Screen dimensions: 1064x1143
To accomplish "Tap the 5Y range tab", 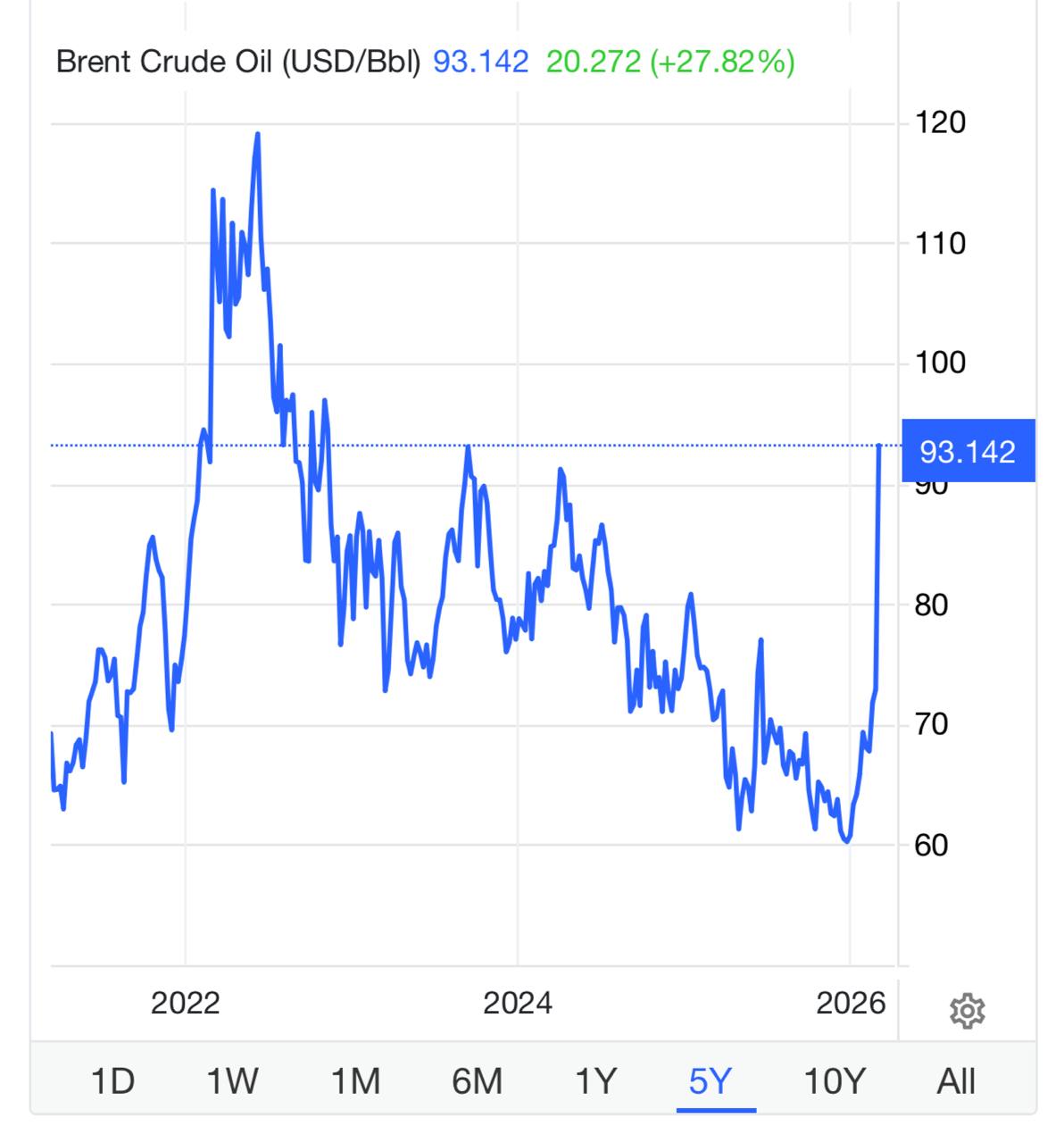I will click(x=711, y=1081).
